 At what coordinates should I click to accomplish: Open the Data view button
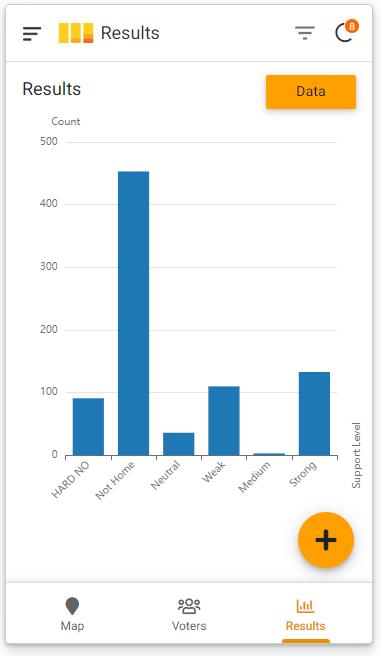pos(311,92)
